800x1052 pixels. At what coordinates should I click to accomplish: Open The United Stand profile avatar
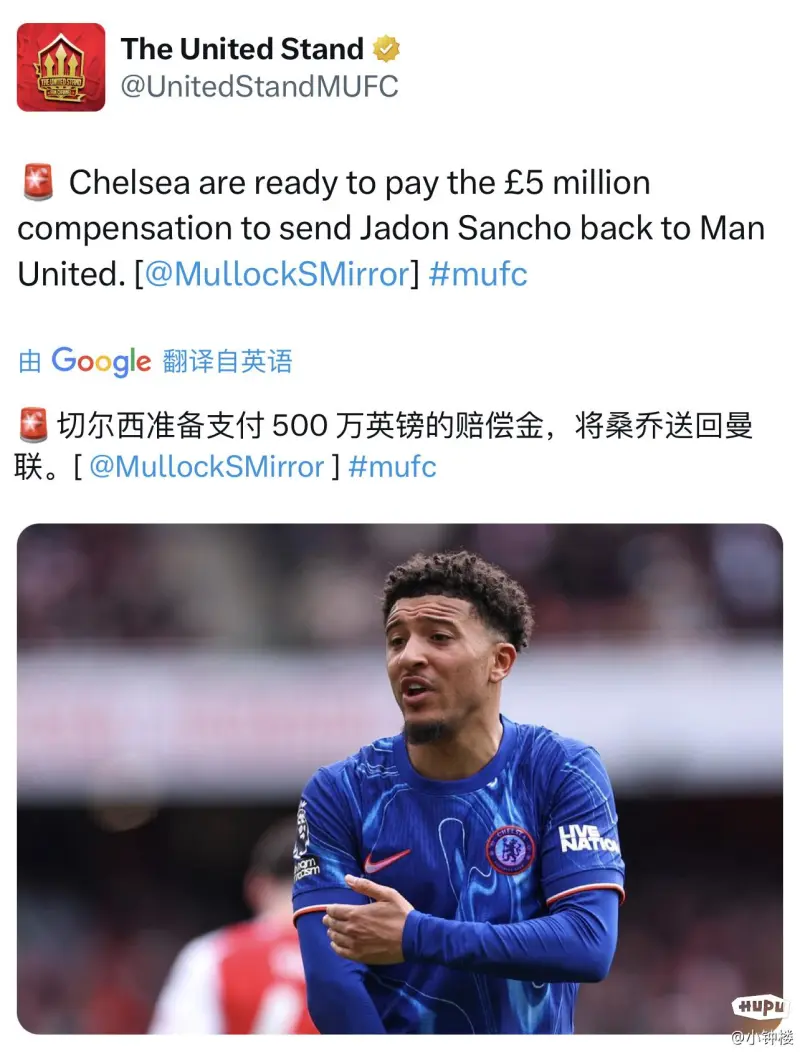(x=61, y=67)
